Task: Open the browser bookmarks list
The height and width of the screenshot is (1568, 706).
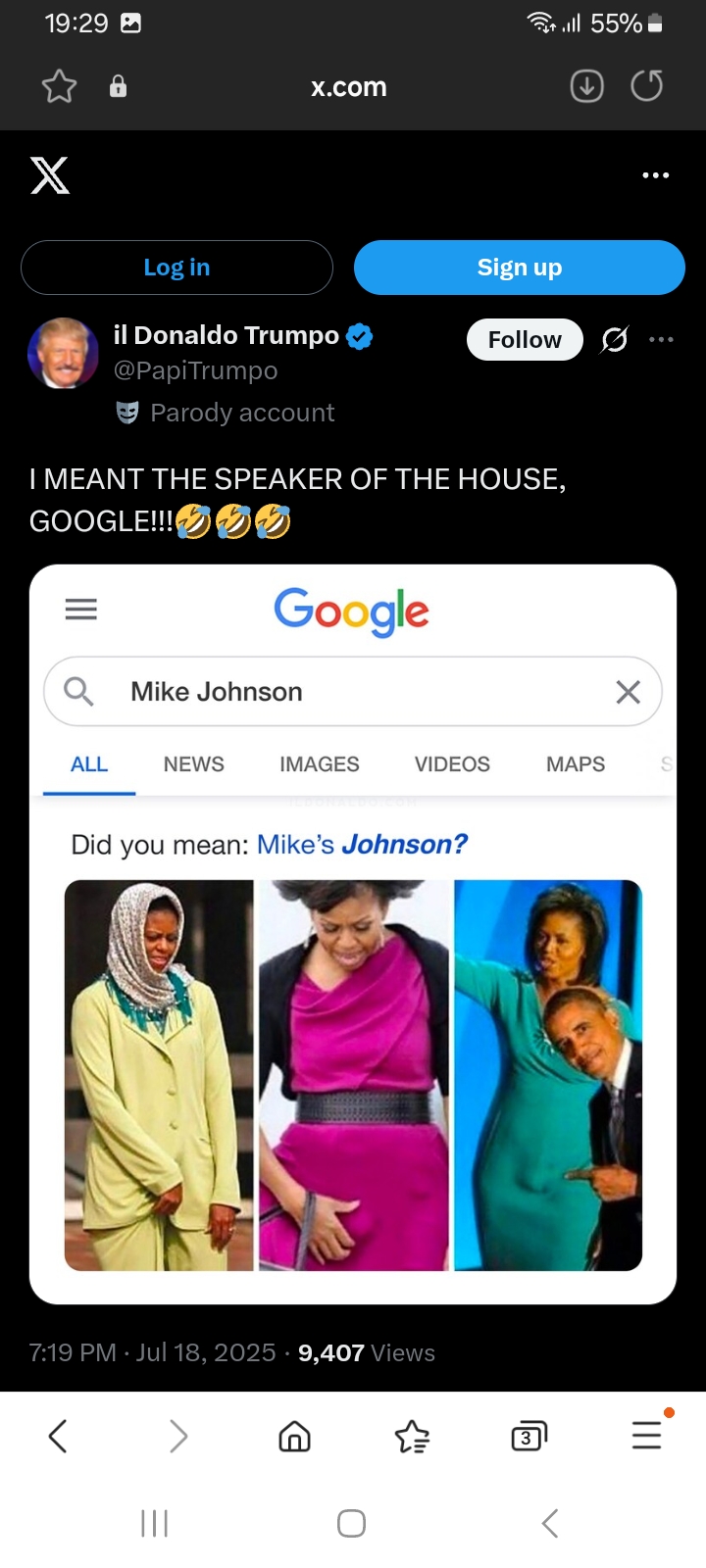Action: tap(412, 1437)
